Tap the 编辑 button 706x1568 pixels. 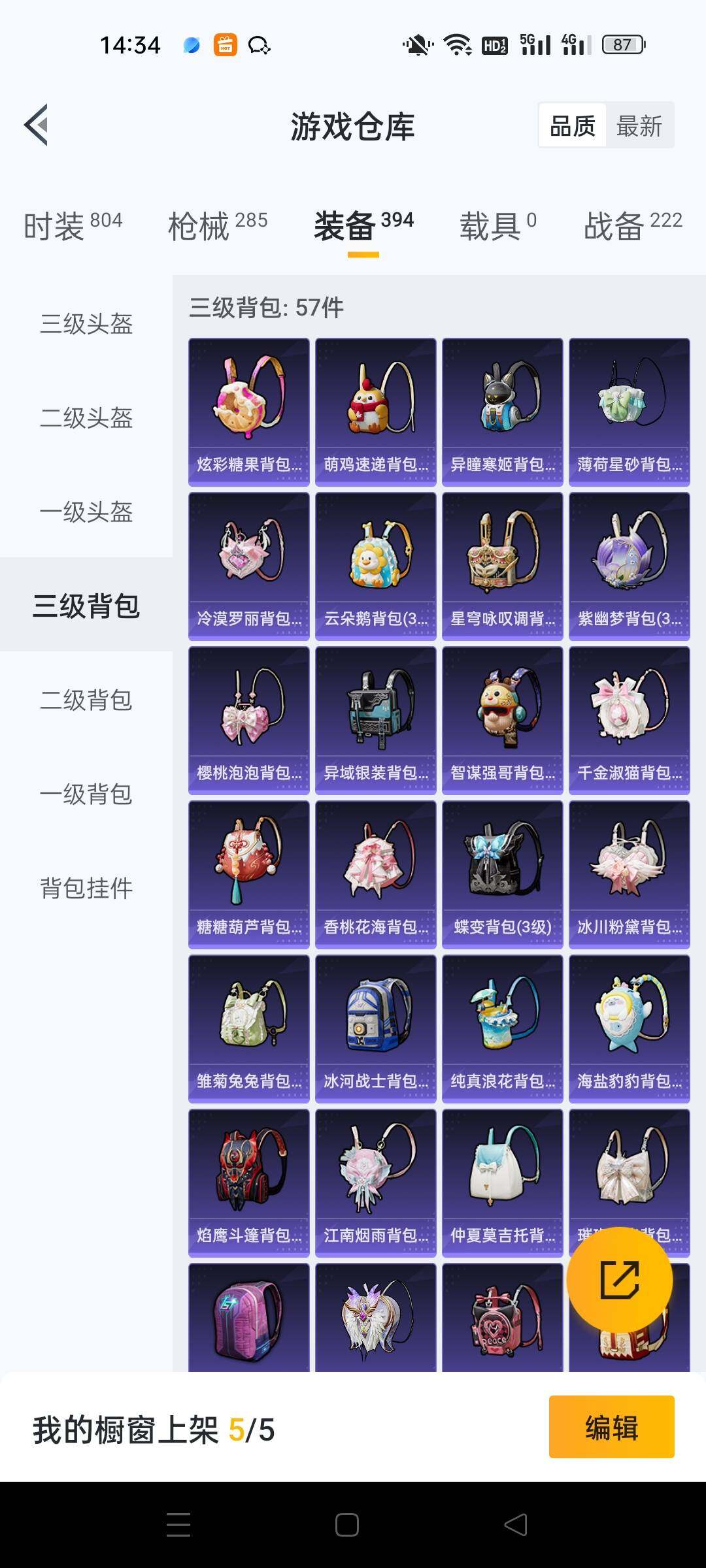point(611,1428)
